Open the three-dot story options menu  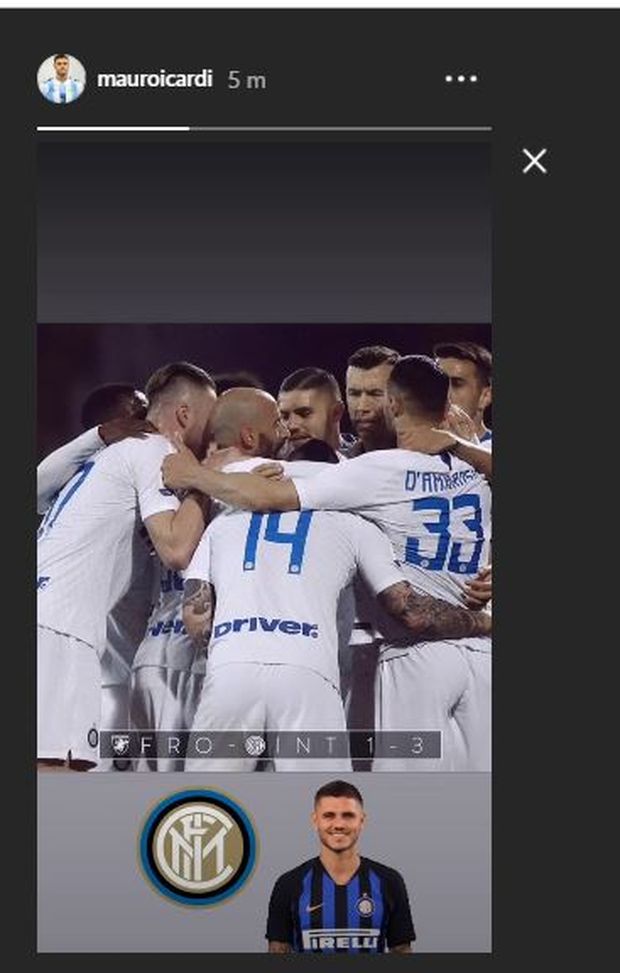(x=461, y=79)
